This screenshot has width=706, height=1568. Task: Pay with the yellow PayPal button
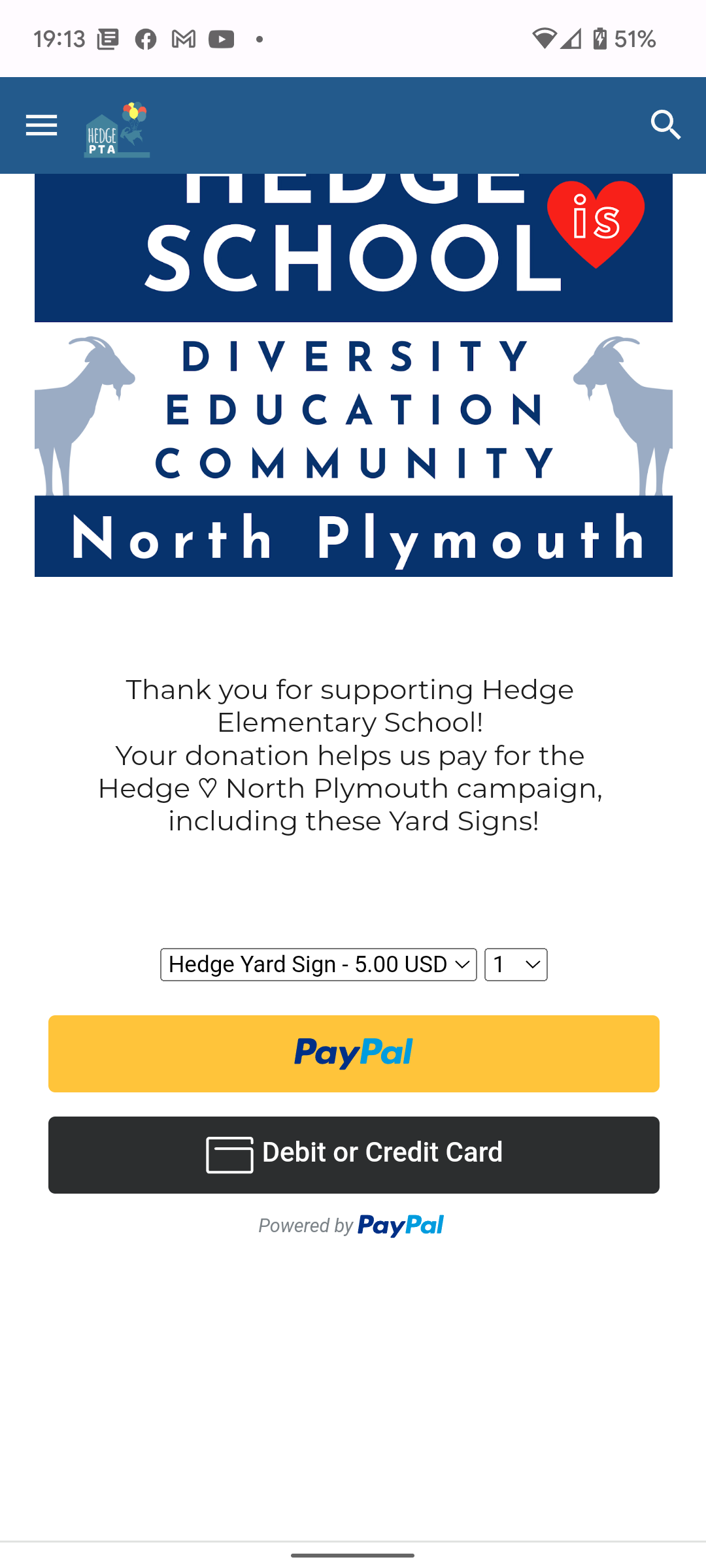[x=354, y=1053]
